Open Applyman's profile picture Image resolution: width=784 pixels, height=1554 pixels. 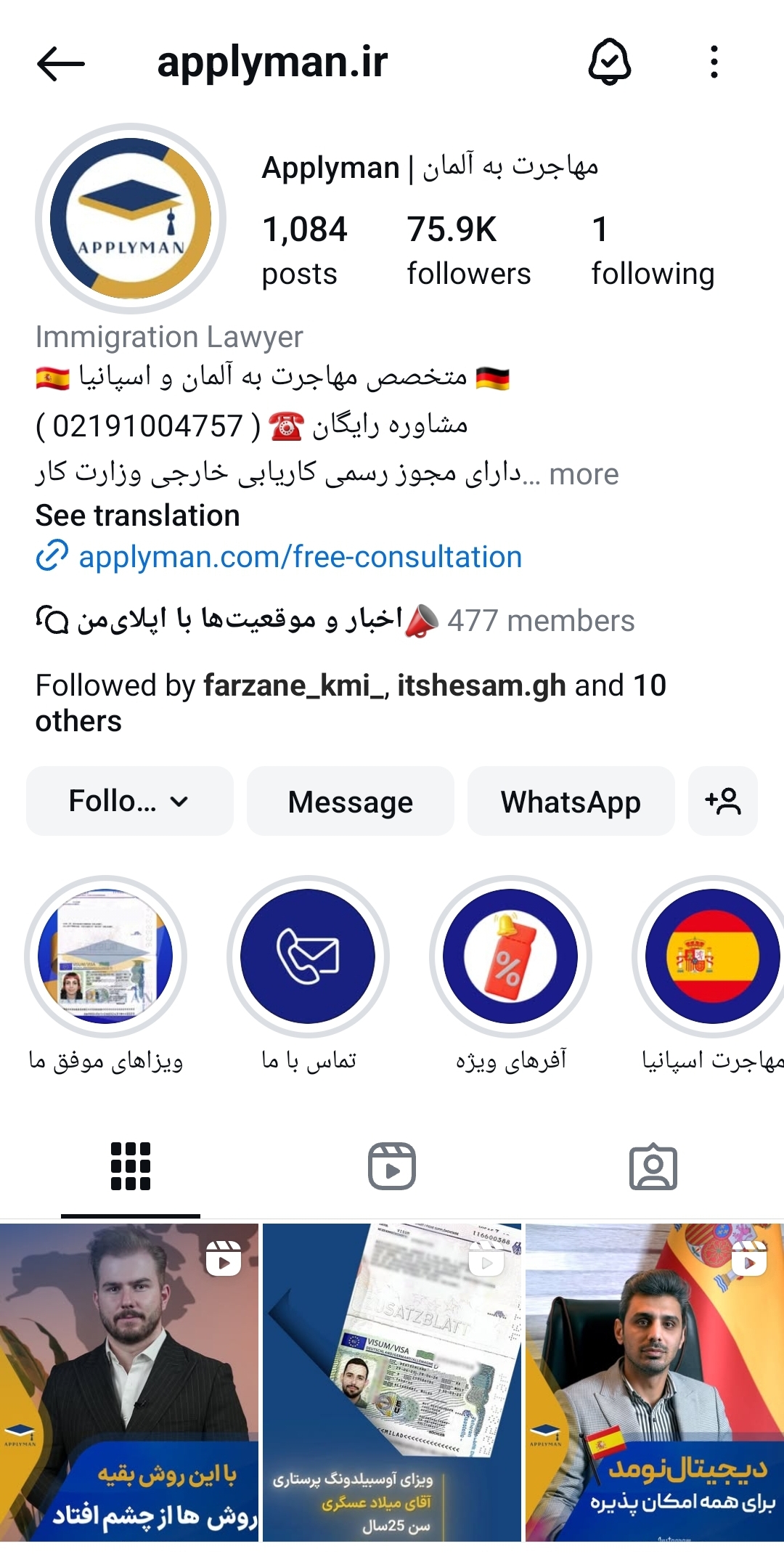pos(131,218)
